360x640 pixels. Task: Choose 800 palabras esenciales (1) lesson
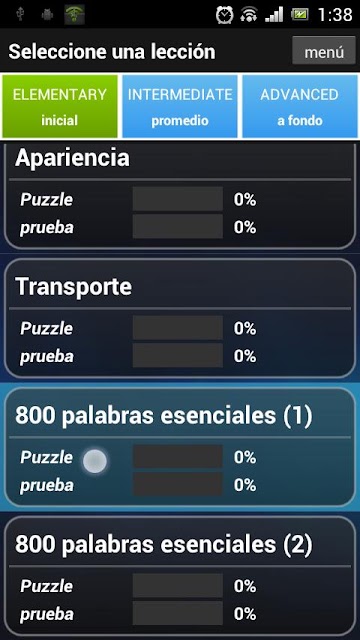tap(180, 447)
